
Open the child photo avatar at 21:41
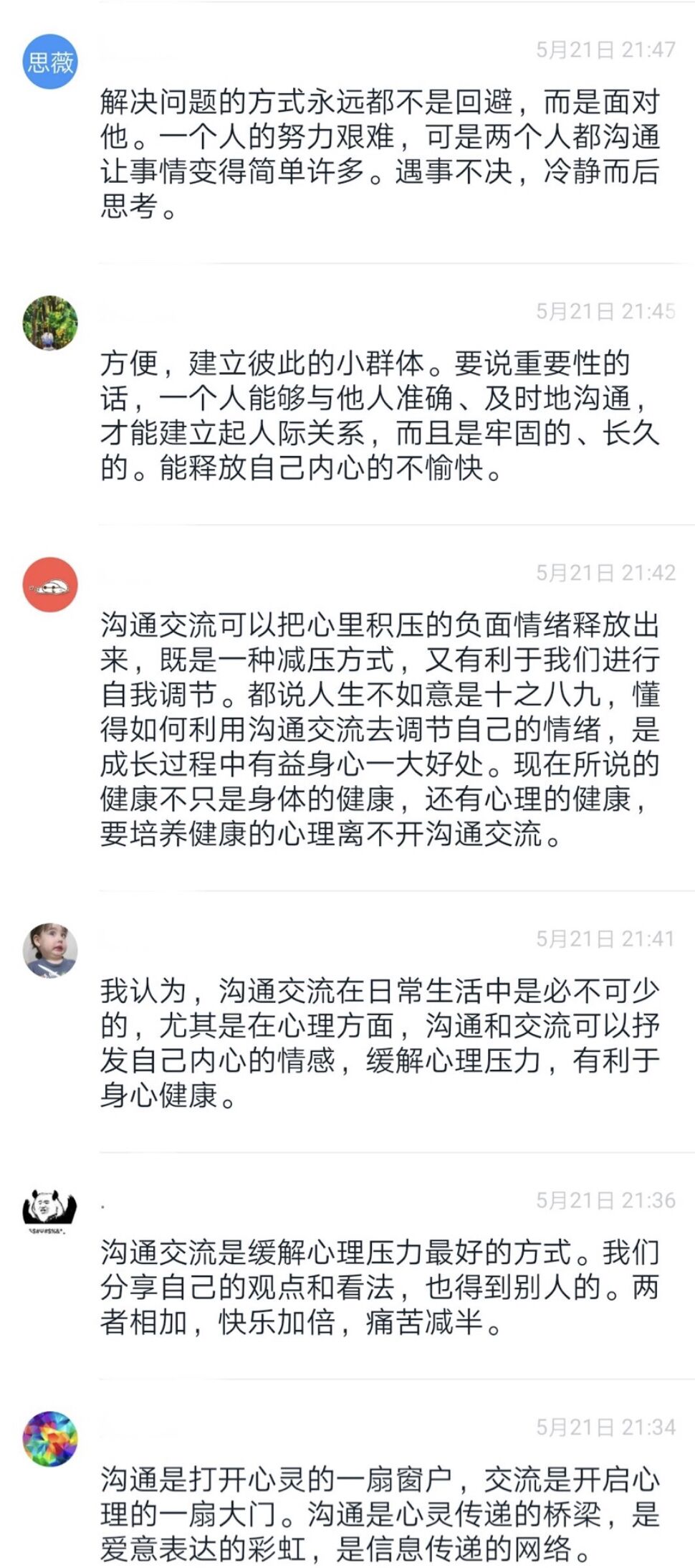[49, 950]
